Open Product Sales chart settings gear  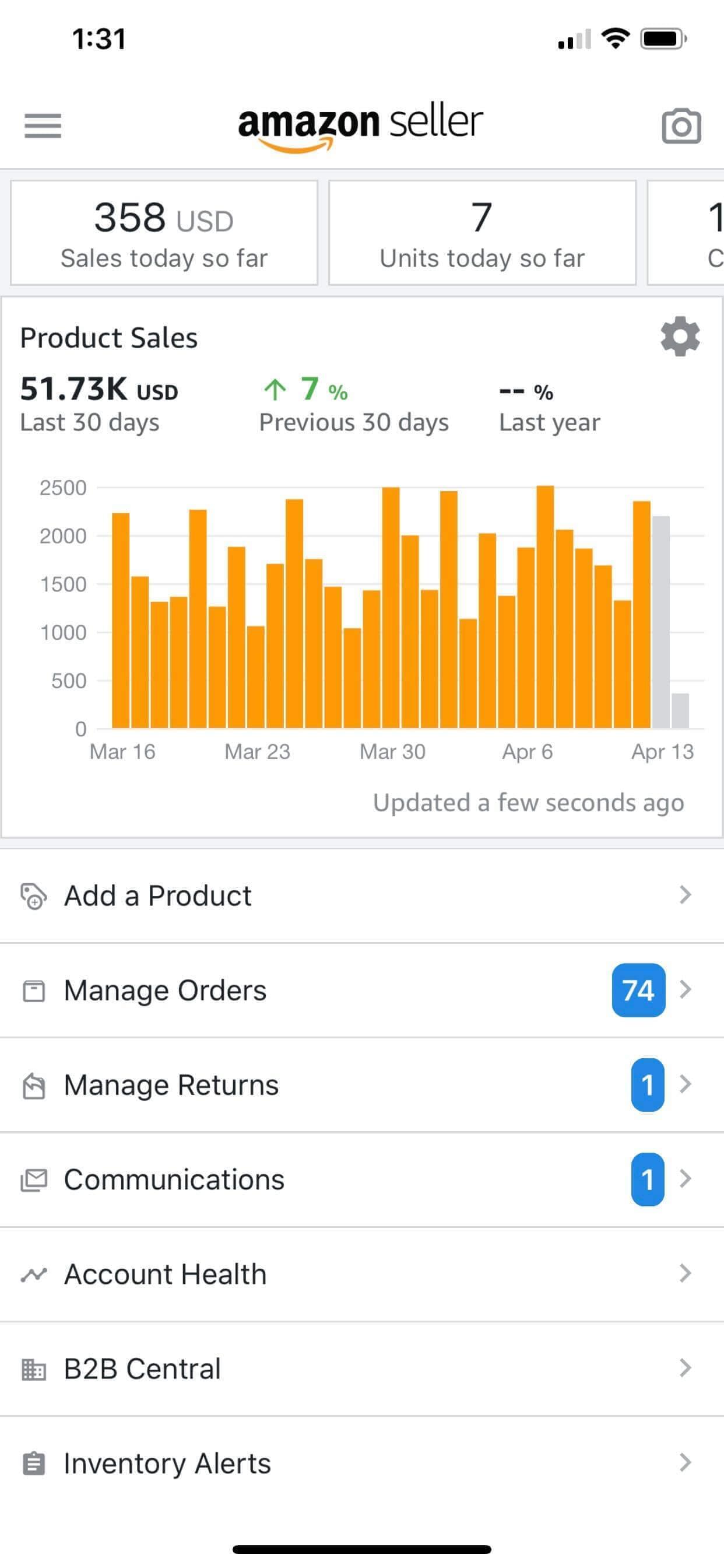680,336
